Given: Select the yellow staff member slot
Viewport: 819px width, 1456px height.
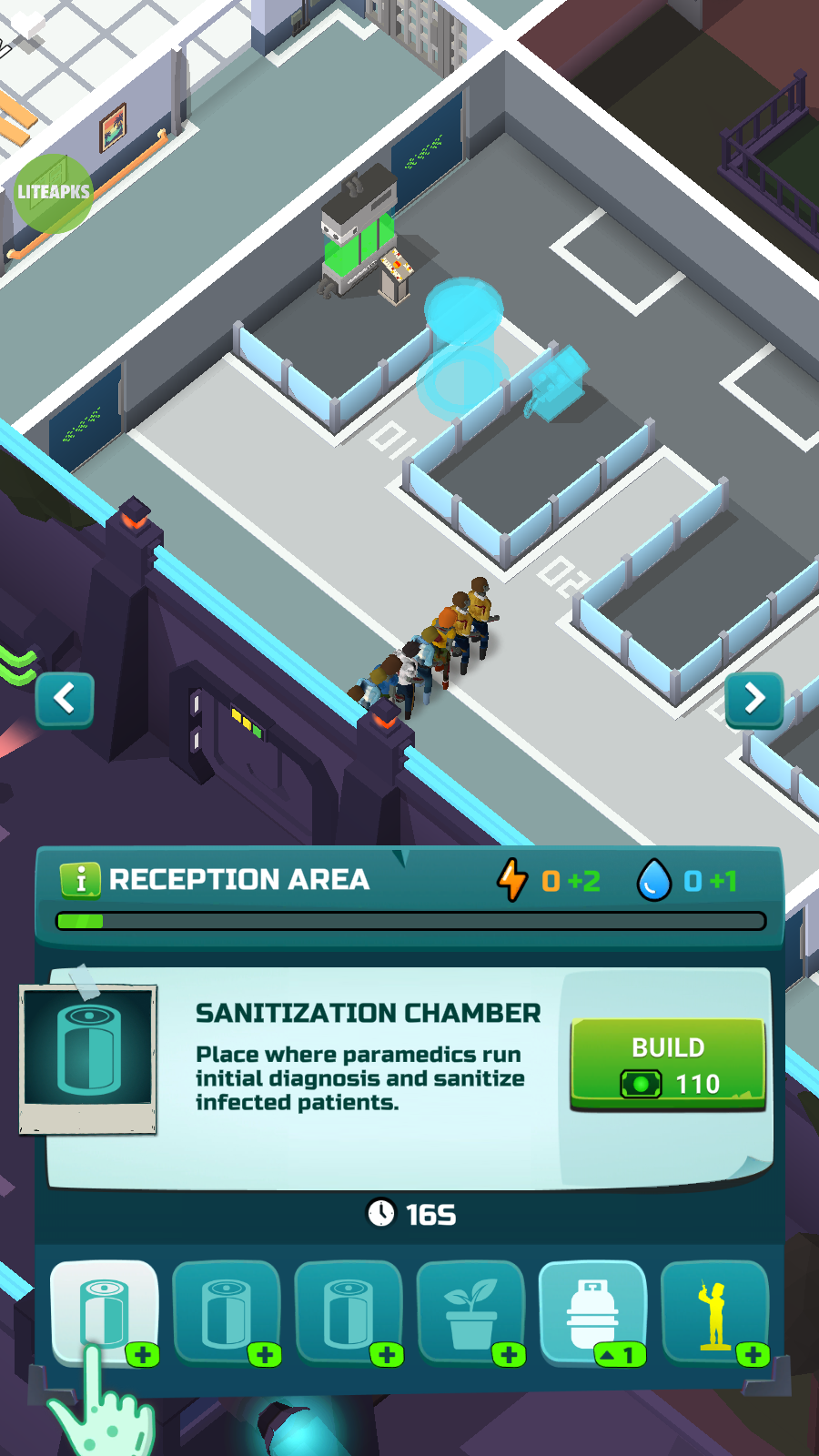Looking at the screenshot, I should coord(714,1312).
